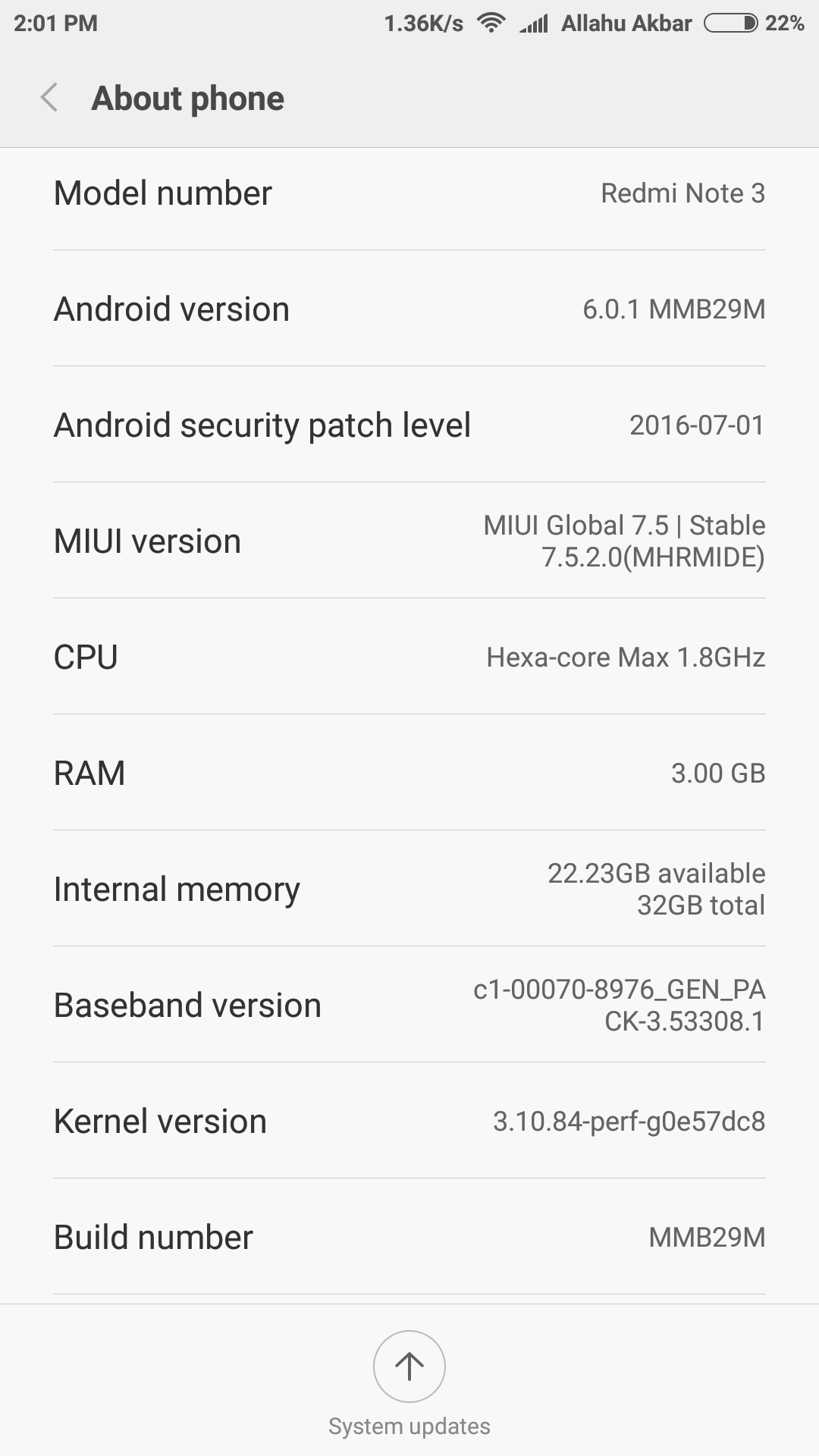This screenshot has height=1456, width=819.
Task: Tap the Android version row
Action: coord(409,309)
